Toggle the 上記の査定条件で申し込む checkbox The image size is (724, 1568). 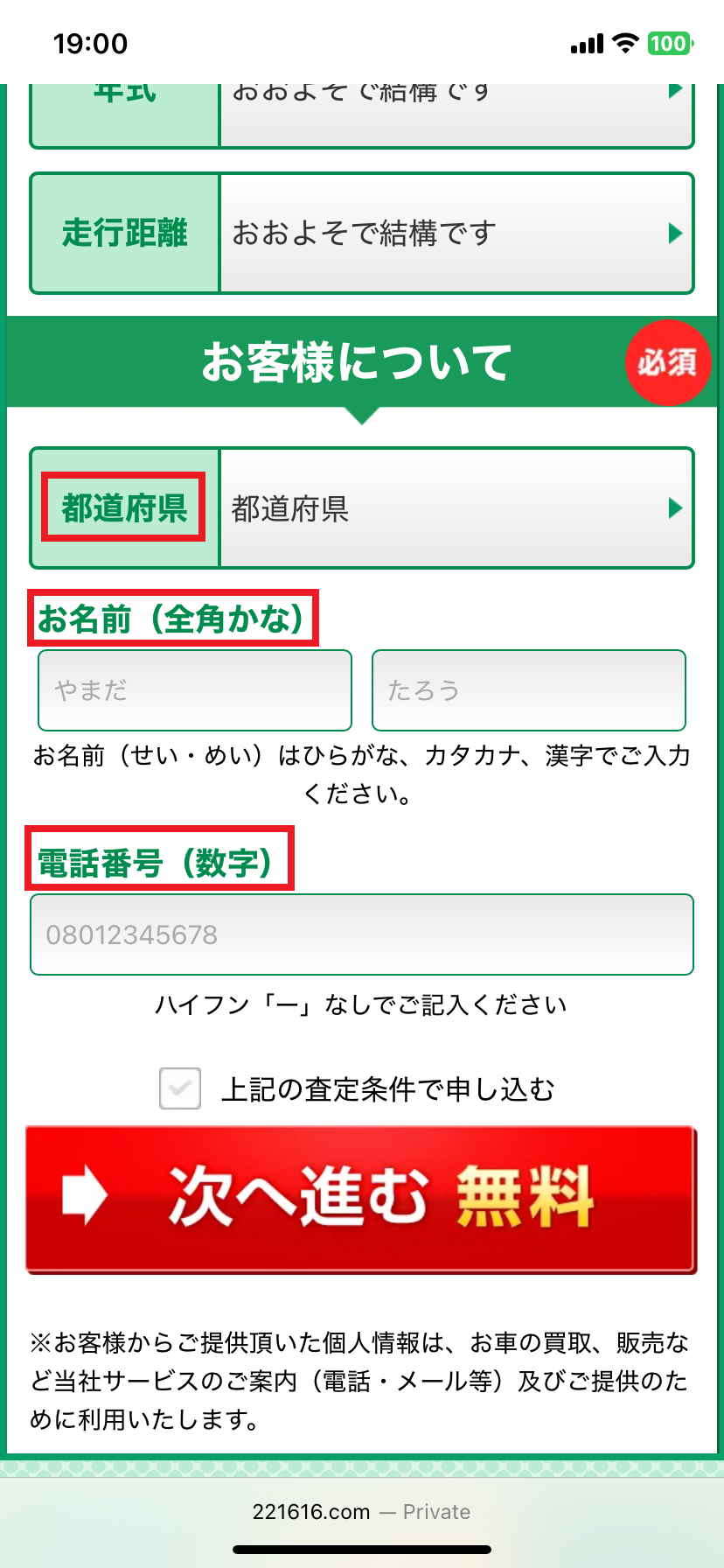[x=180, y=1088]
